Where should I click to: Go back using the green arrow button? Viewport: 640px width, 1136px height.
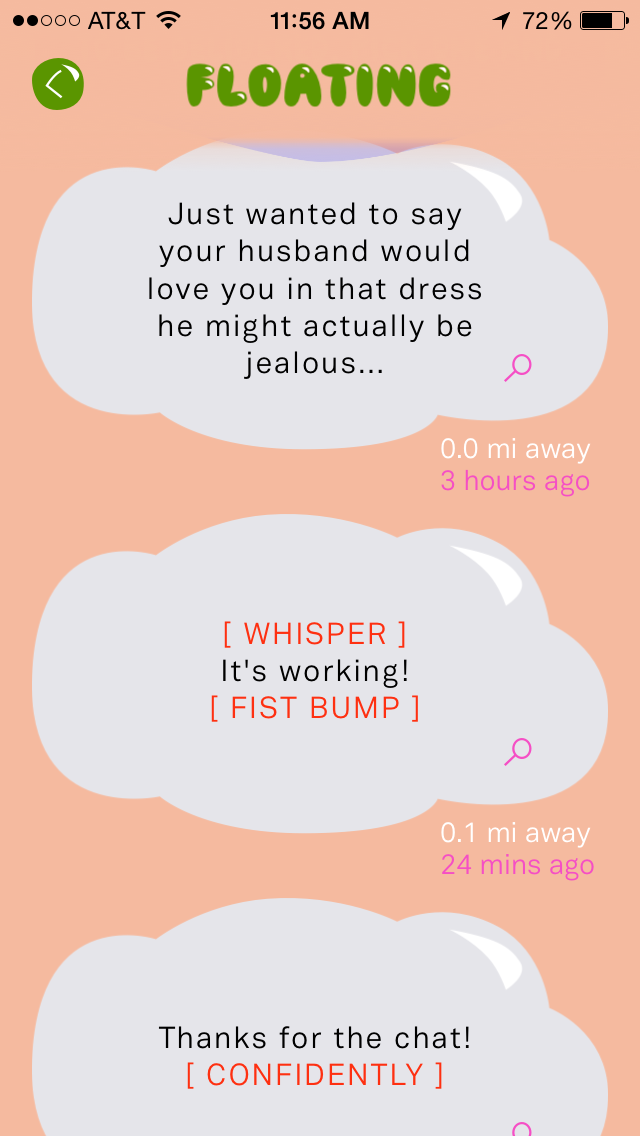[58, 84]
